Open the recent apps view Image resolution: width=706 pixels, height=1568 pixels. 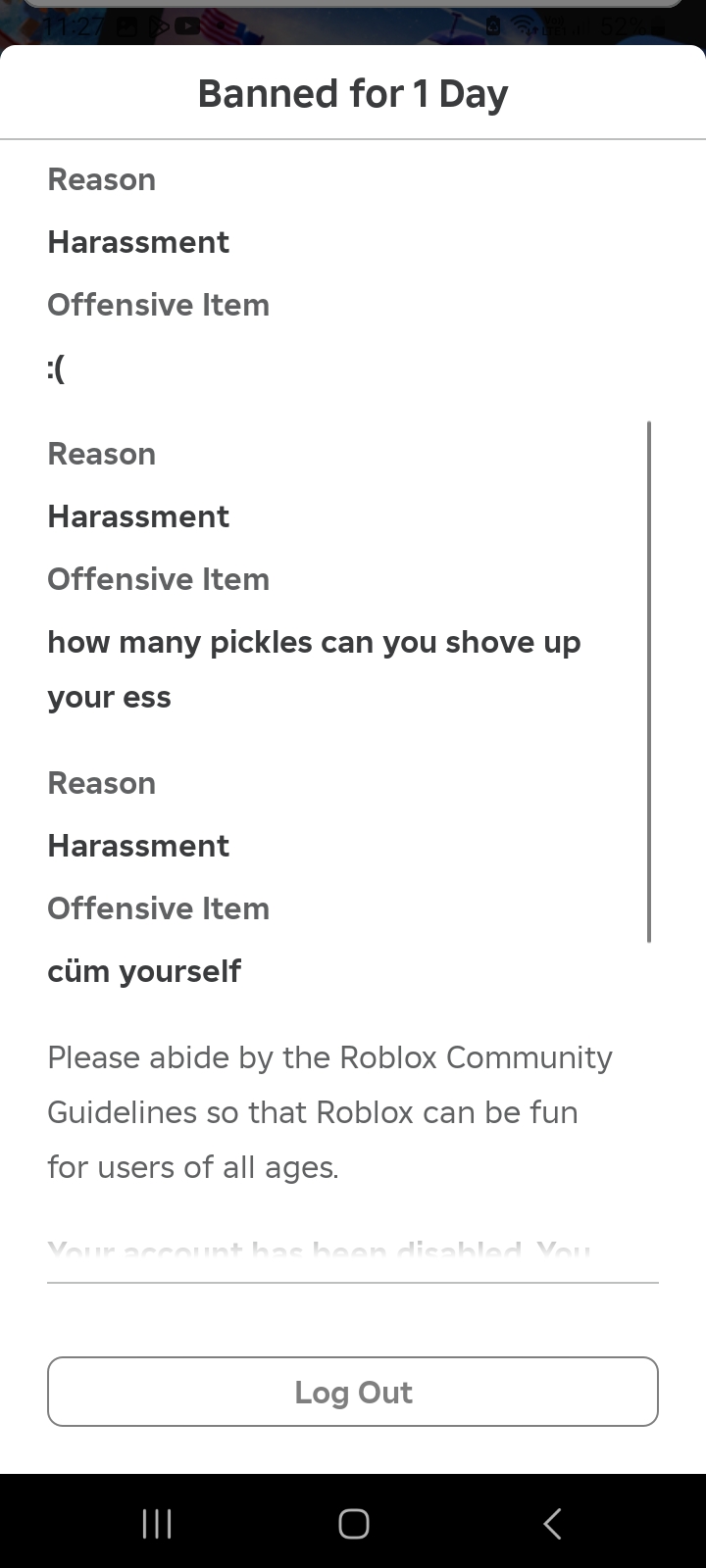pos(157,1524)
